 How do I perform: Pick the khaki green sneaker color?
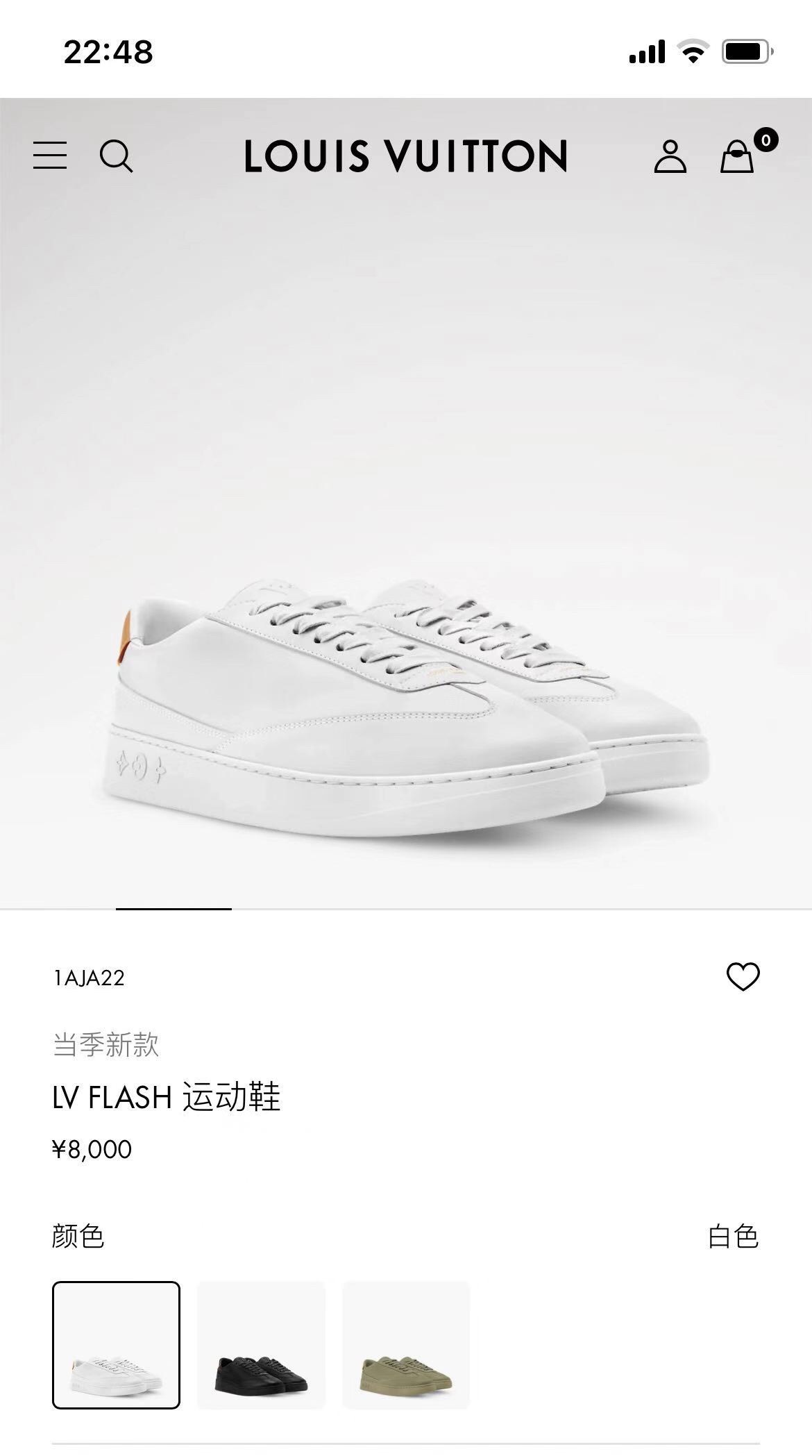(x=406, y=1345)
